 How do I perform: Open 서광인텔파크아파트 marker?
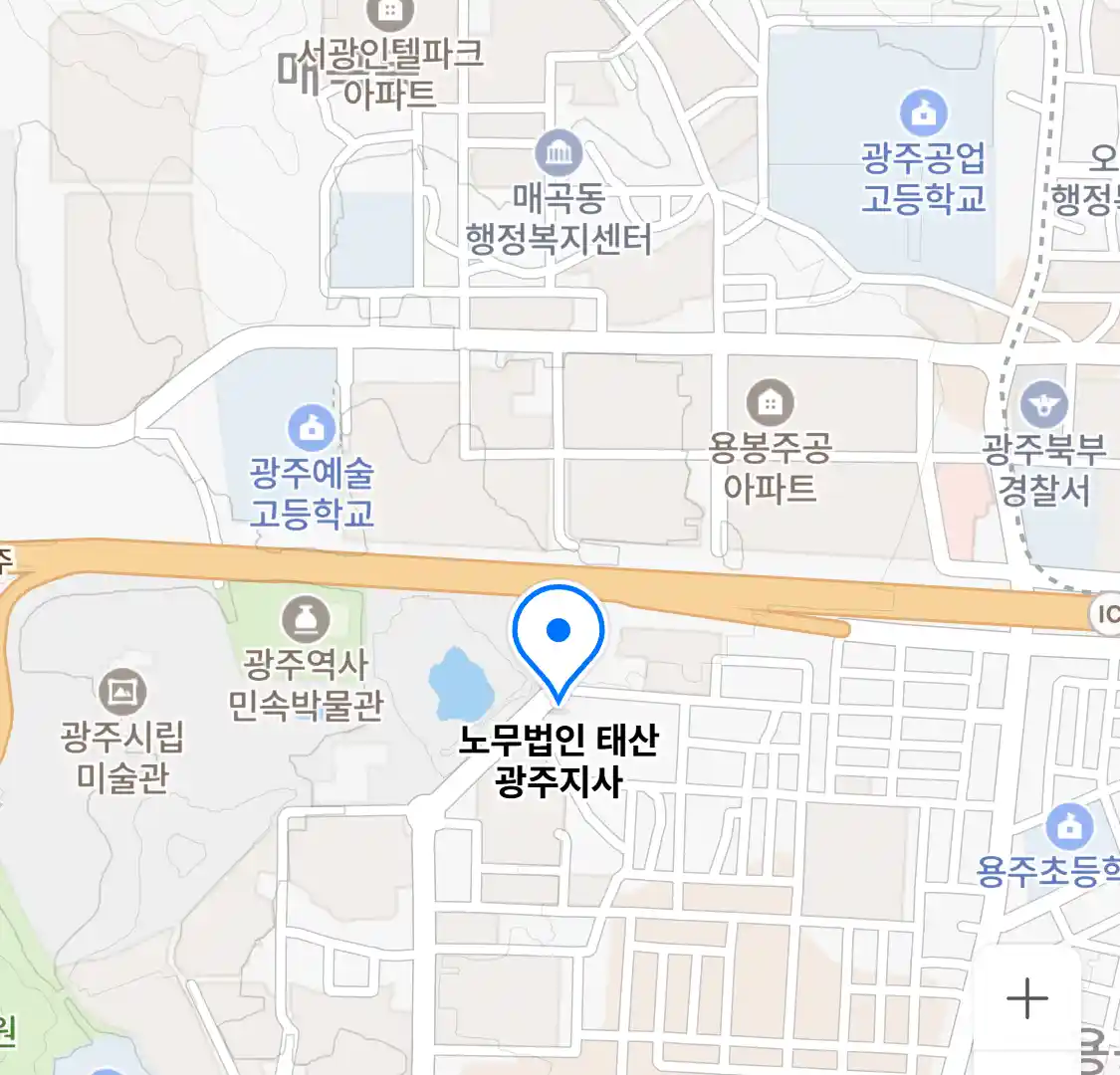(x=389, y=14)
